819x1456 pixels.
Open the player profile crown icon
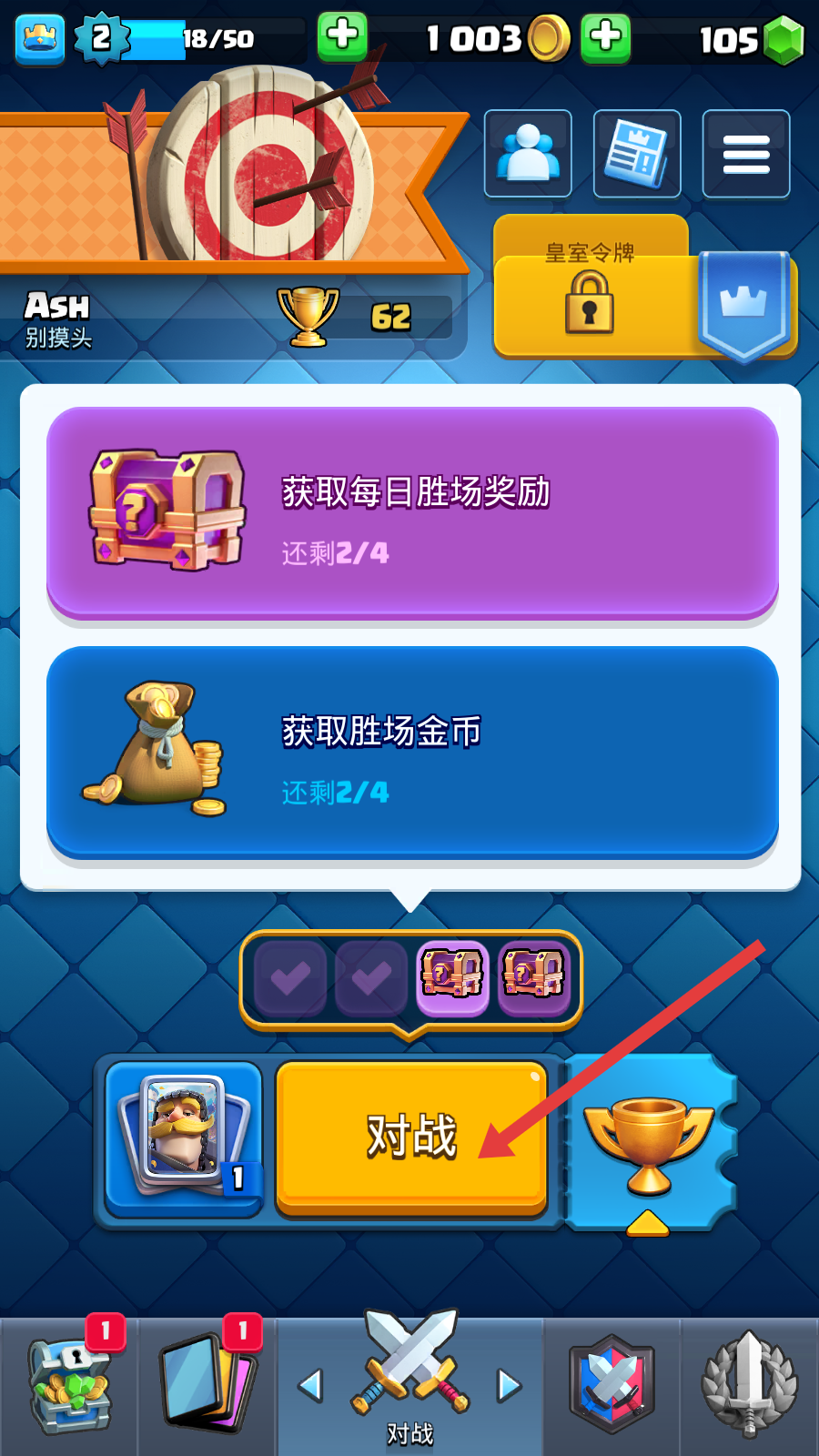coord(40,38)
